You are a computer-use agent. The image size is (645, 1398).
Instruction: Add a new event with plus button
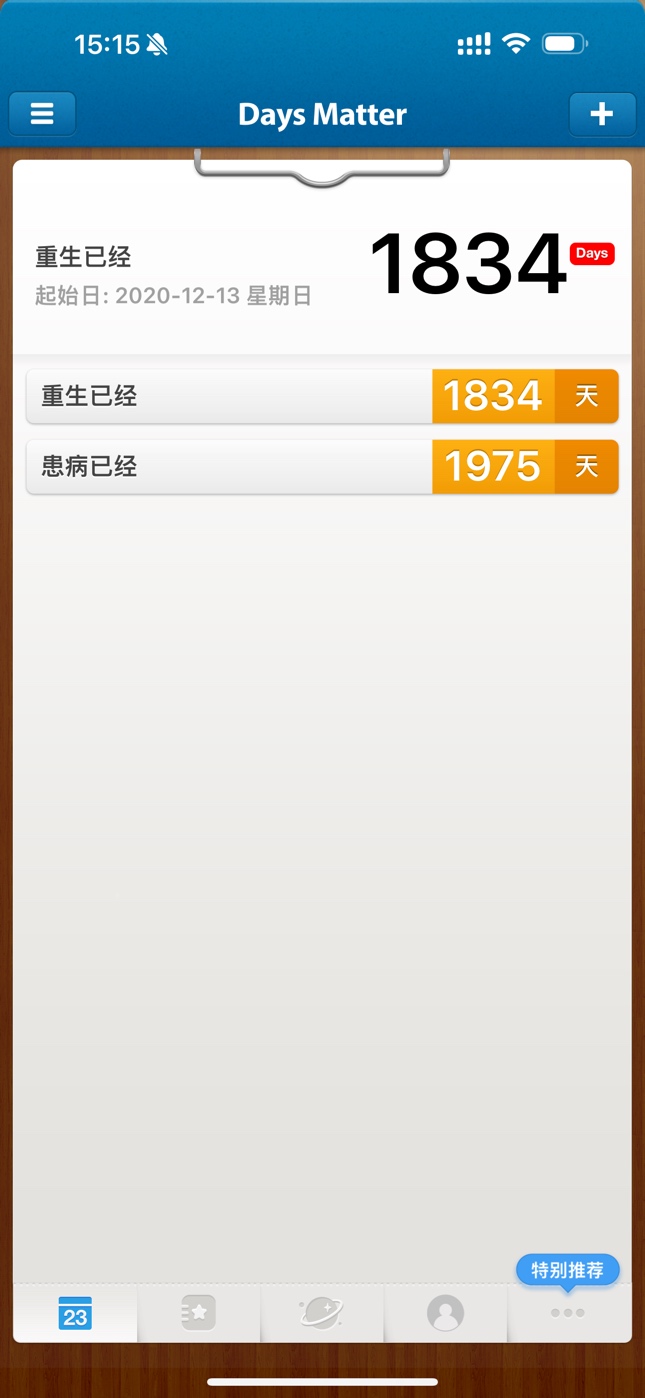[x=602, y=114]
